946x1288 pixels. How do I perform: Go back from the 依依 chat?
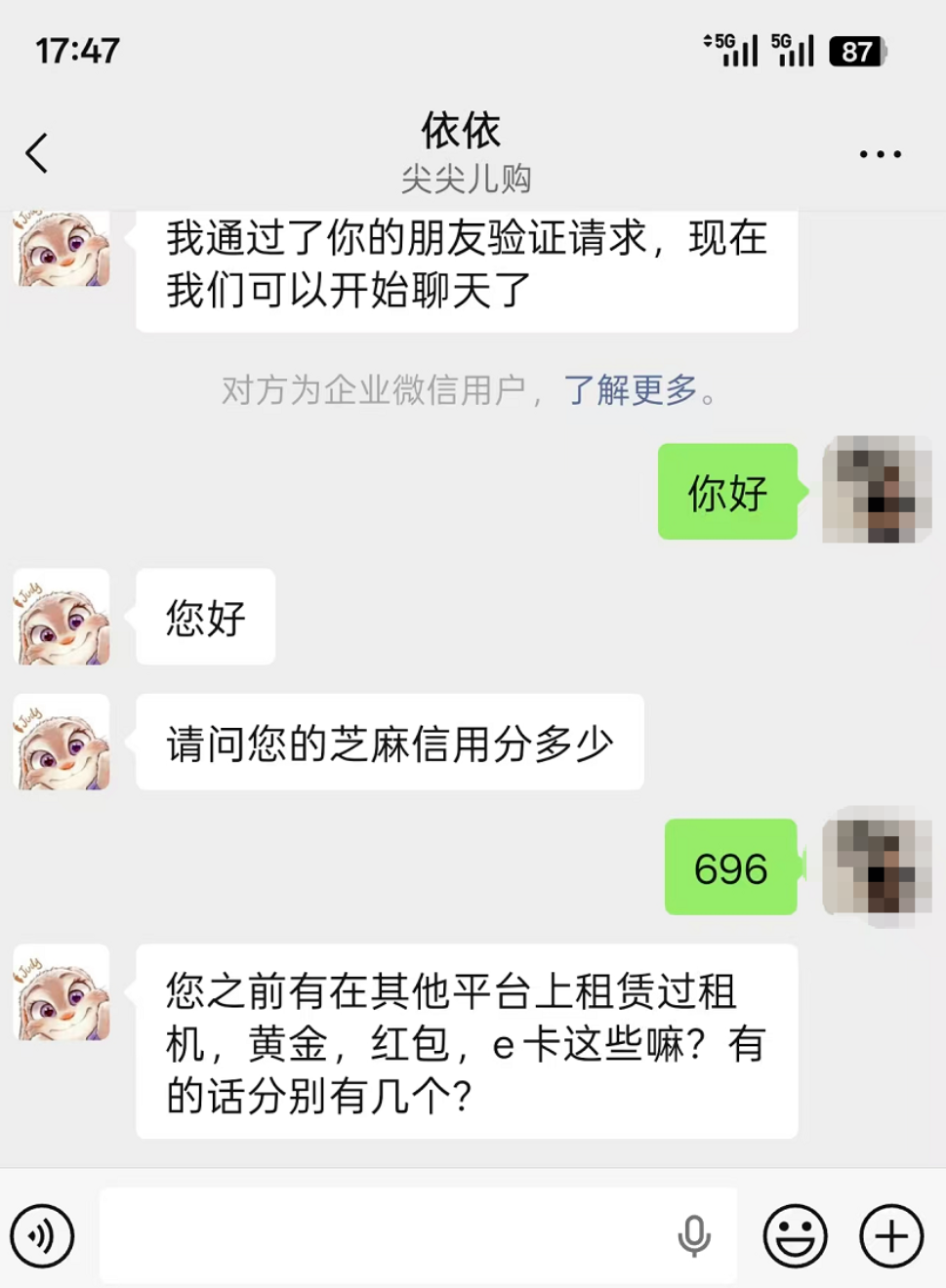[x=37, y=153]
